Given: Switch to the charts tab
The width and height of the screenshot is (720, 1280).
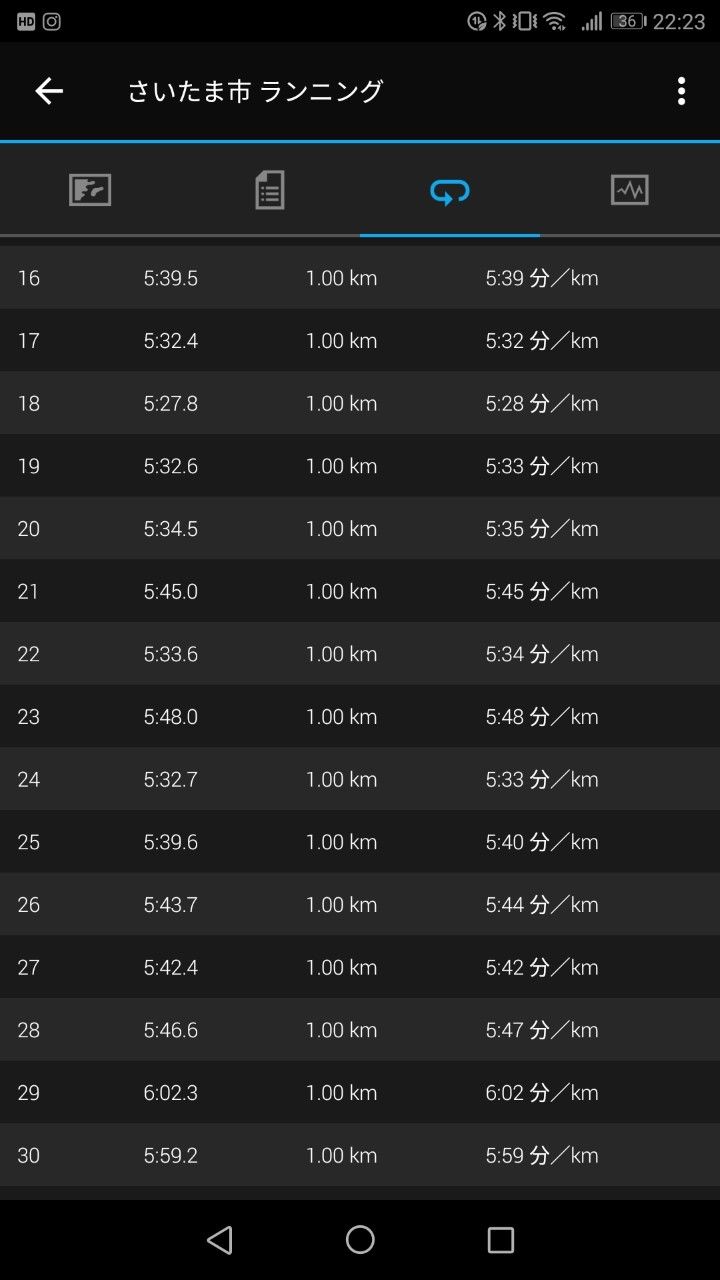Looking at the screenshot, I should 630,190.
